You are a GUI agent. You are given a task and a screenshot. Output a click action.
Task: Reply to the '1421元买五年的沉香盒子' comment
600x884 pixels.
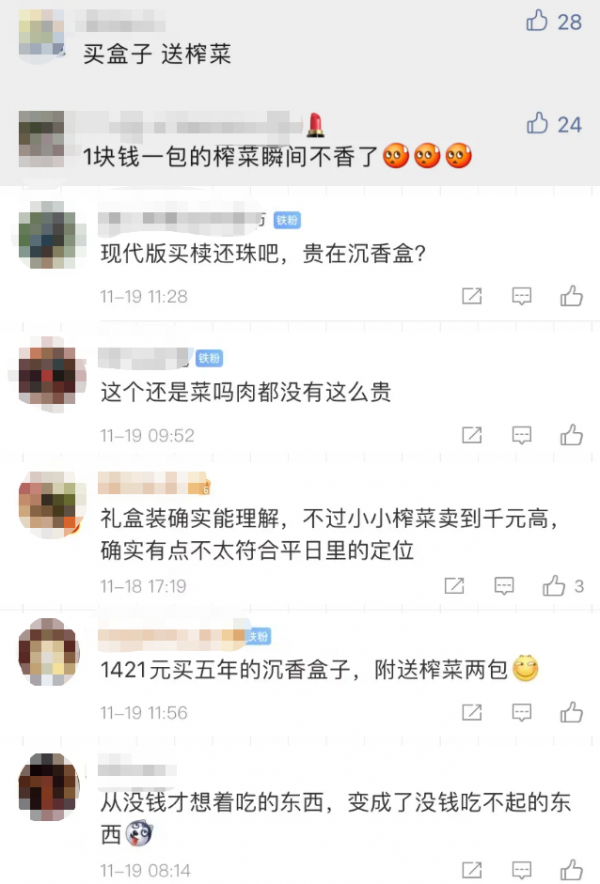pyautogui.click(x=522, y=713)
